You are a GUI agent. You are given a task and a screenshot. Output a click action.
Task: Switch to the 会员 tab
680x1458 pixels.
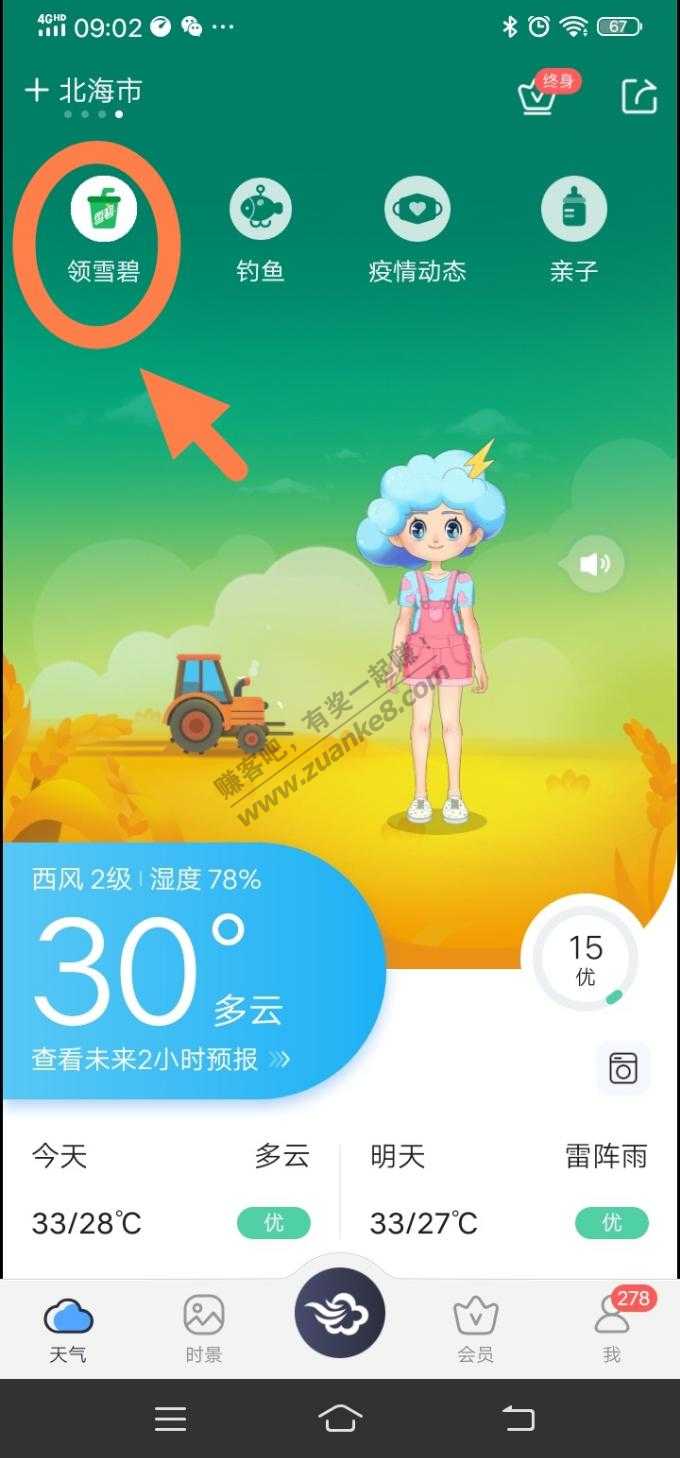coord(476,1328)
